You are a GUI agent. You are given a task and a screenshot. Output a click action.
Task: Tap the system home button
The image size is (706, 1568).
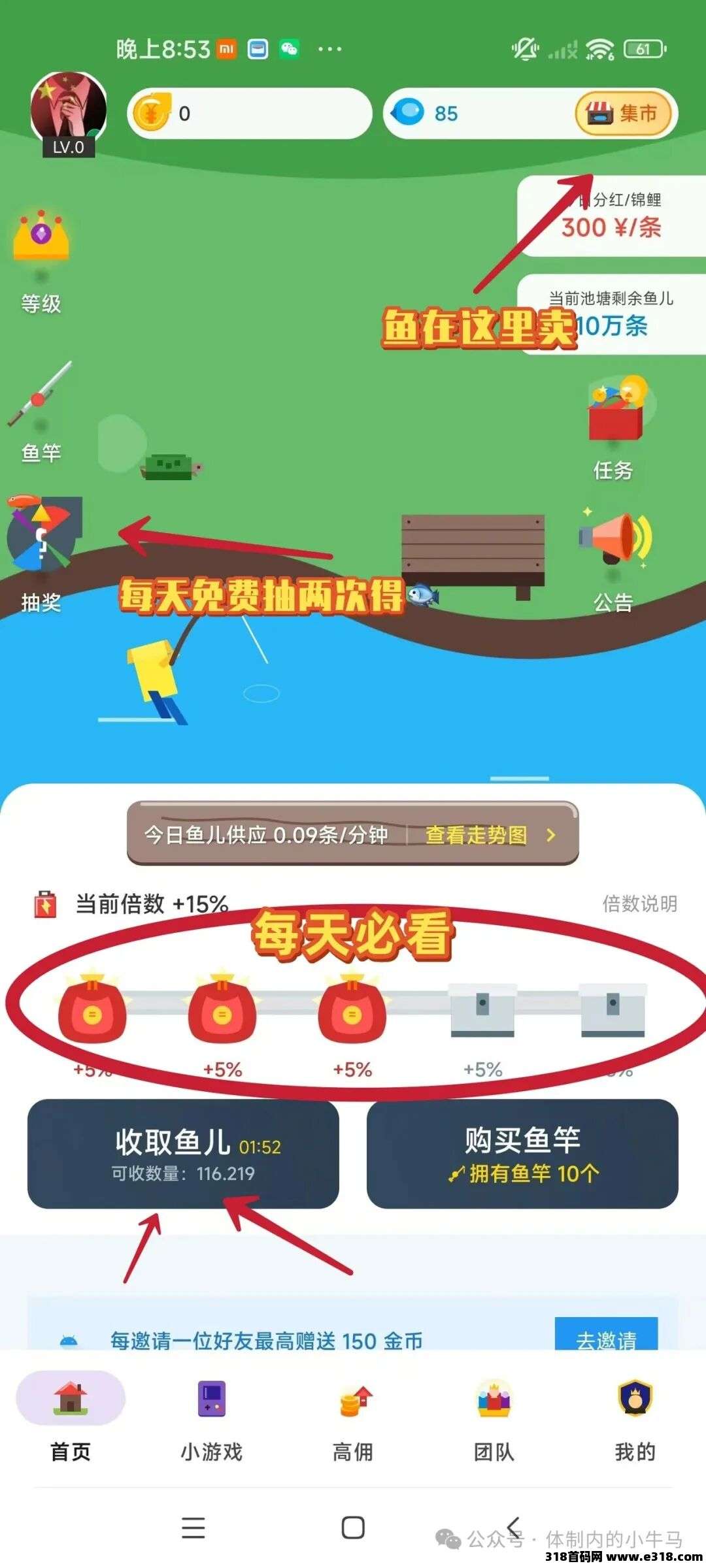point(353,1527)
